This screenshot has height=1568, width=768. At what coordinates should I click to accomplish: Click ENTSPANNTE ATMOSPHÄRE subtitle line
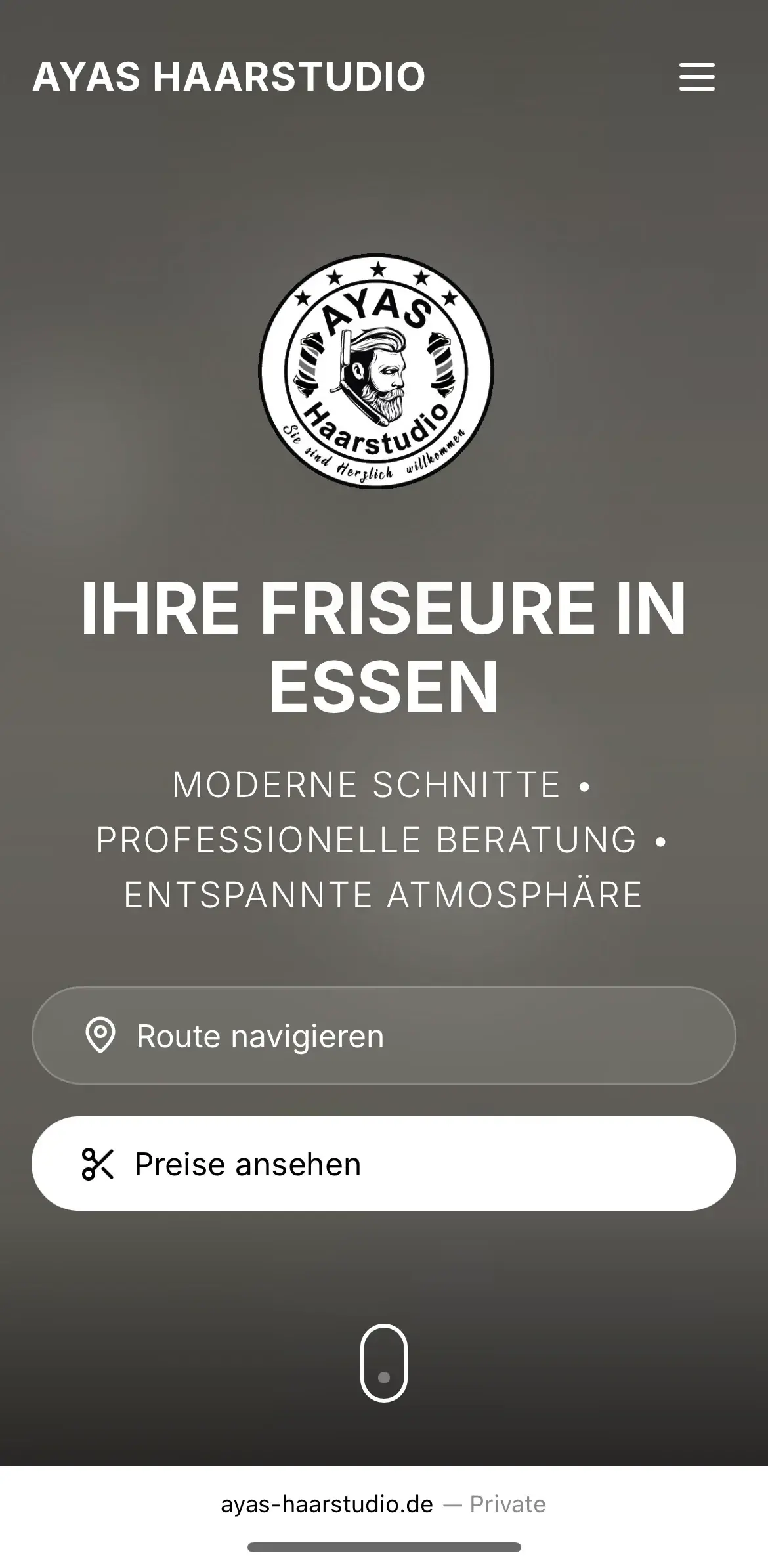tap(384, 893)
